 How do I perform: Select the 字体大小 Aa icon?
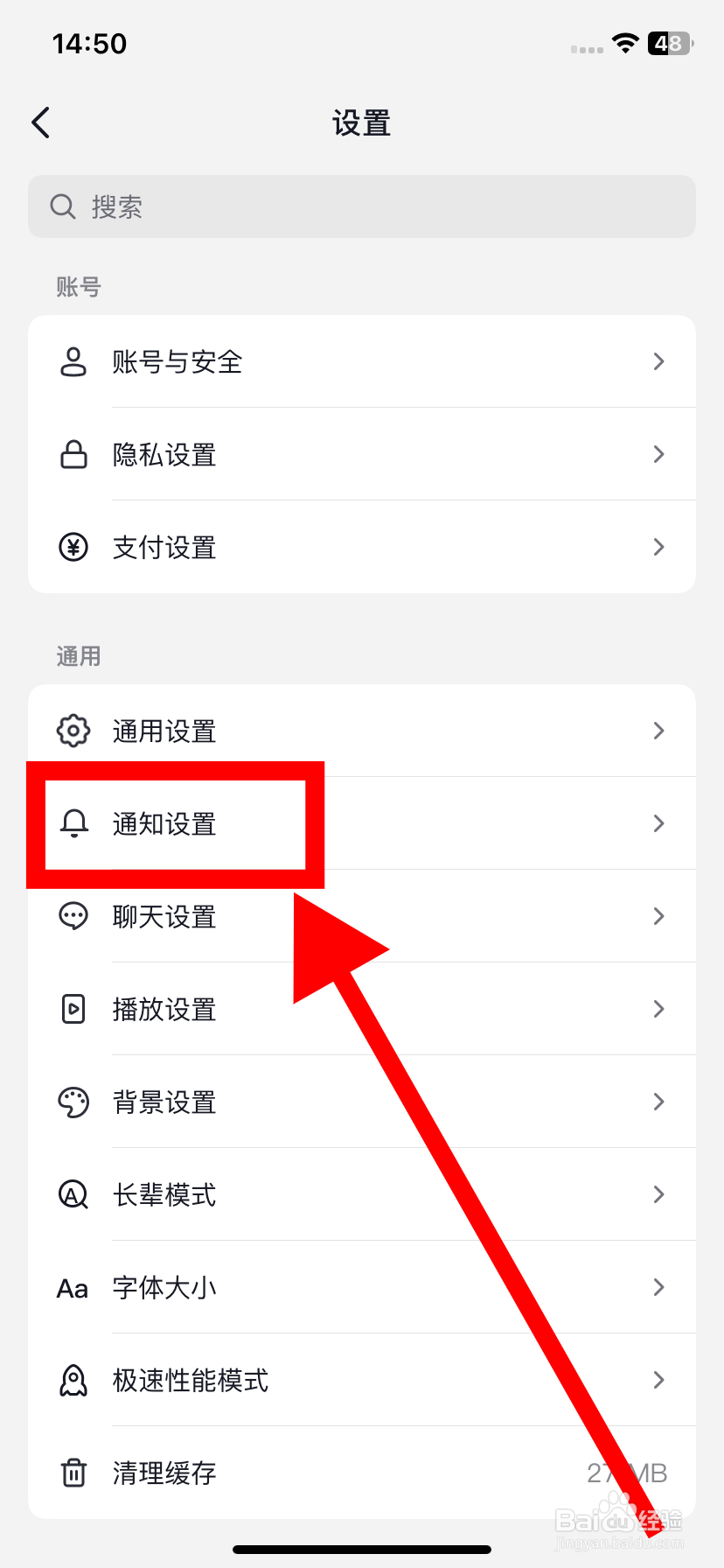point(73,1287)
